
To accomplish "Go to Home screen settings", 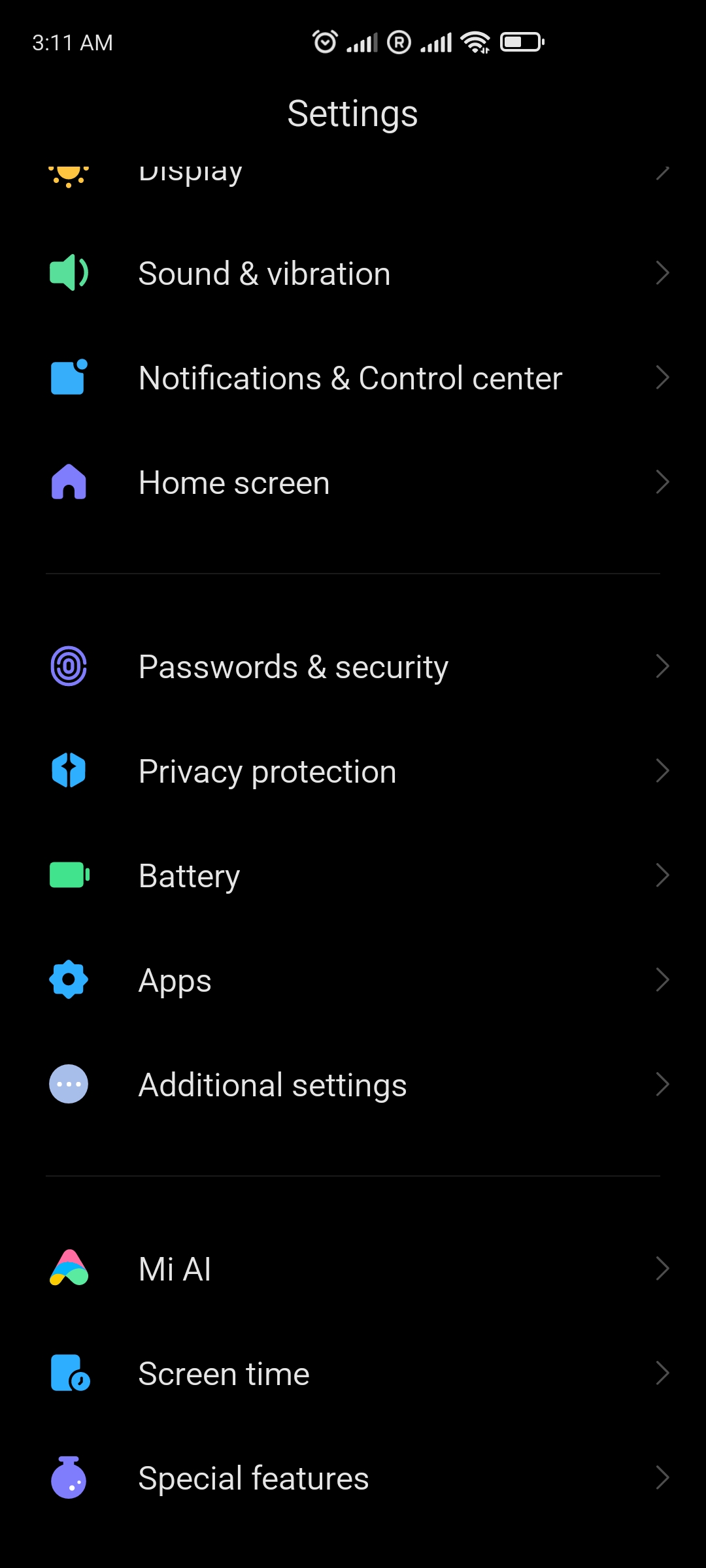I will [353, 482].
